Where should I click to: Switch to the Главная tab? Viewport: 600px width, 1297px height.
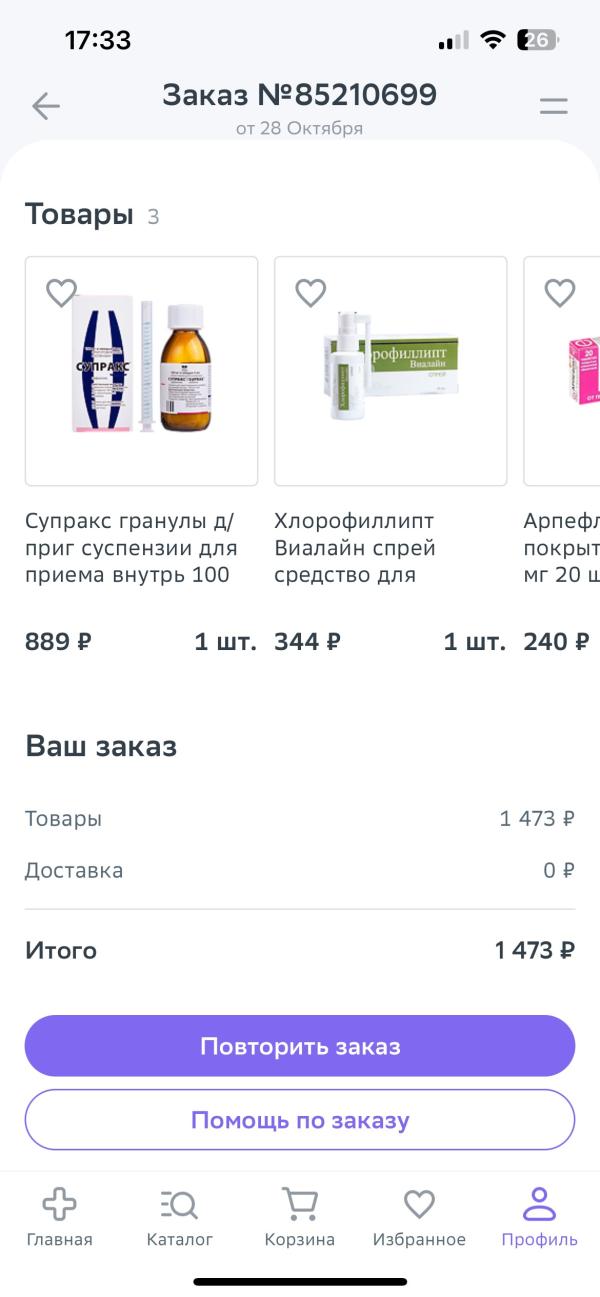[60, 1217]
